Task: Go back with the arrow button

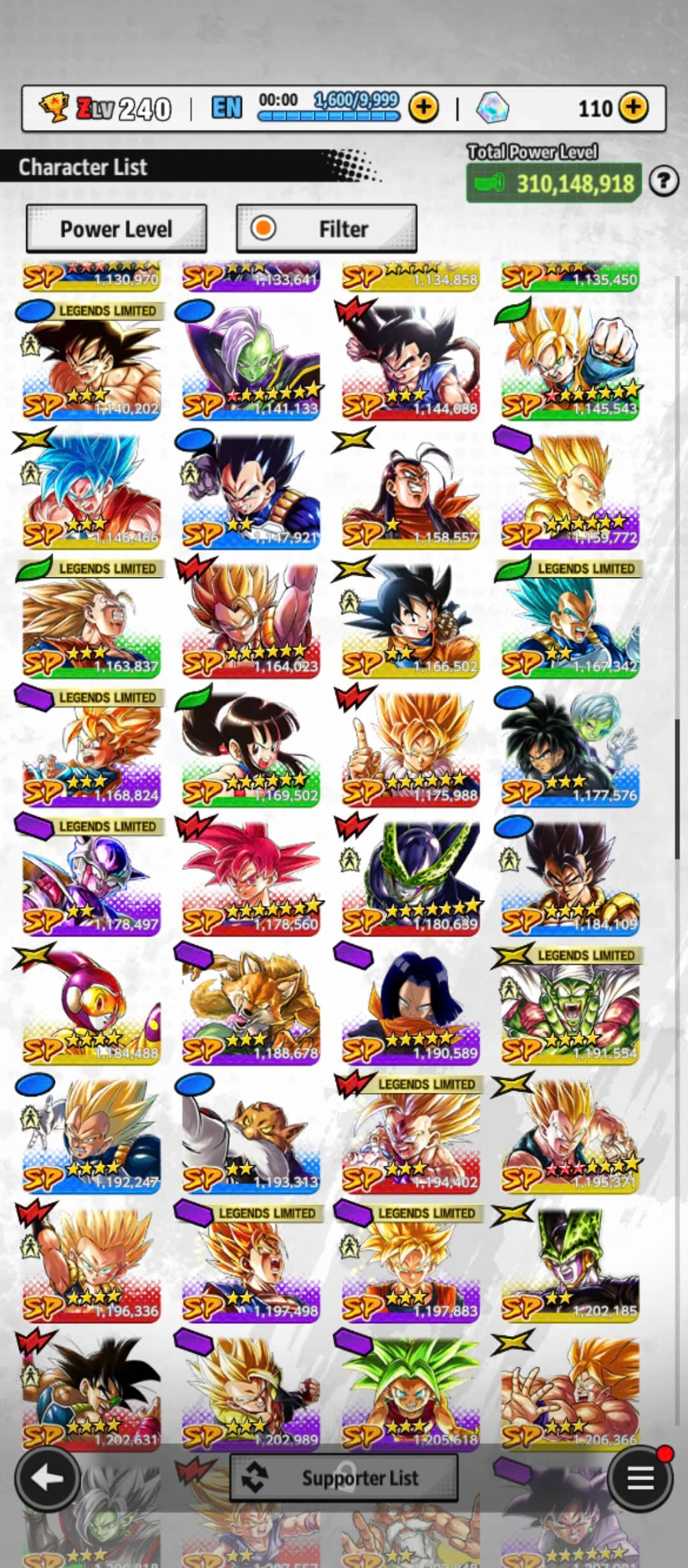Action: coord(47,1477)
